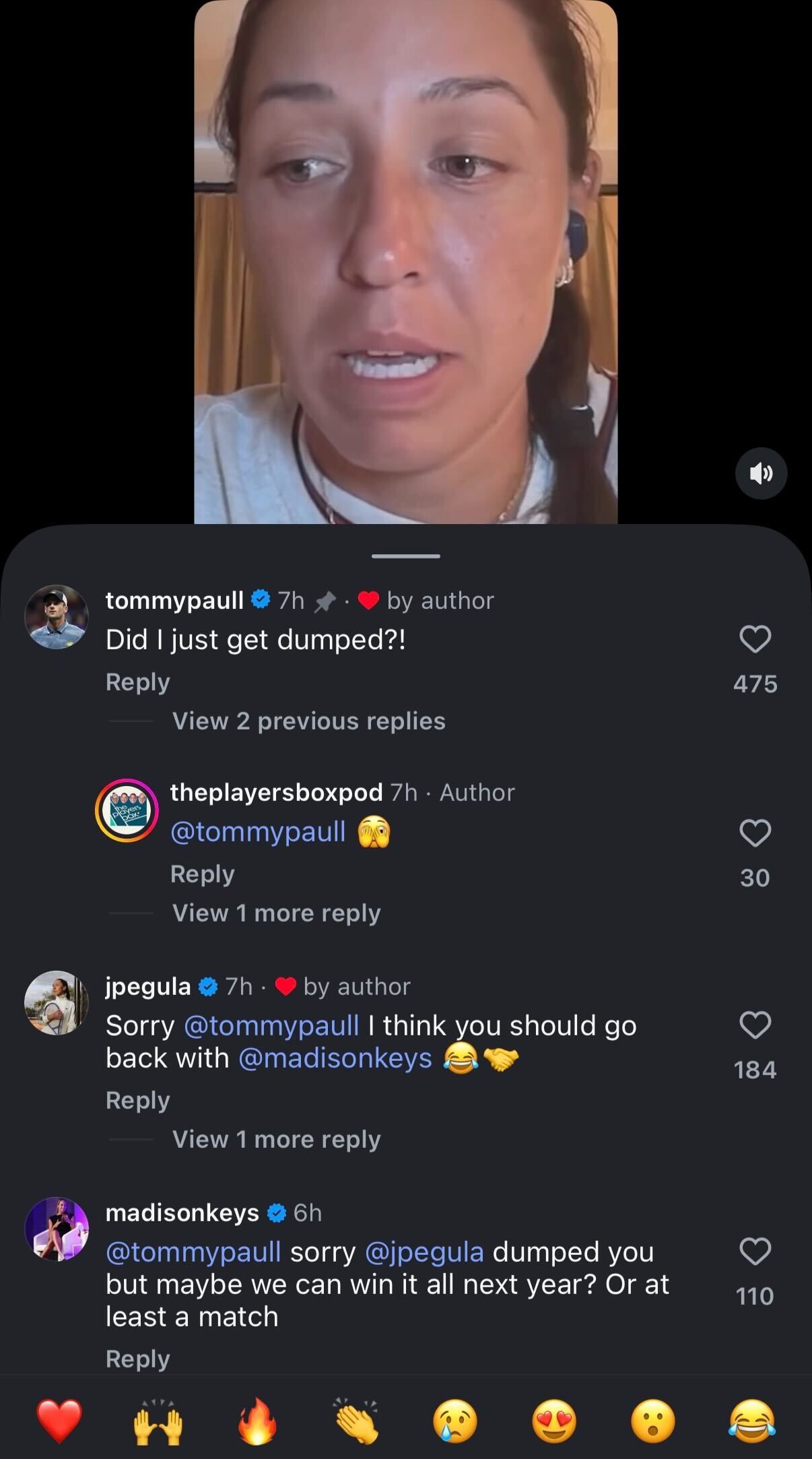Screen dimensions: 812x1459
Task: View 1 more reply under theplayersboxpod's comment
Action: coord(276,912)
